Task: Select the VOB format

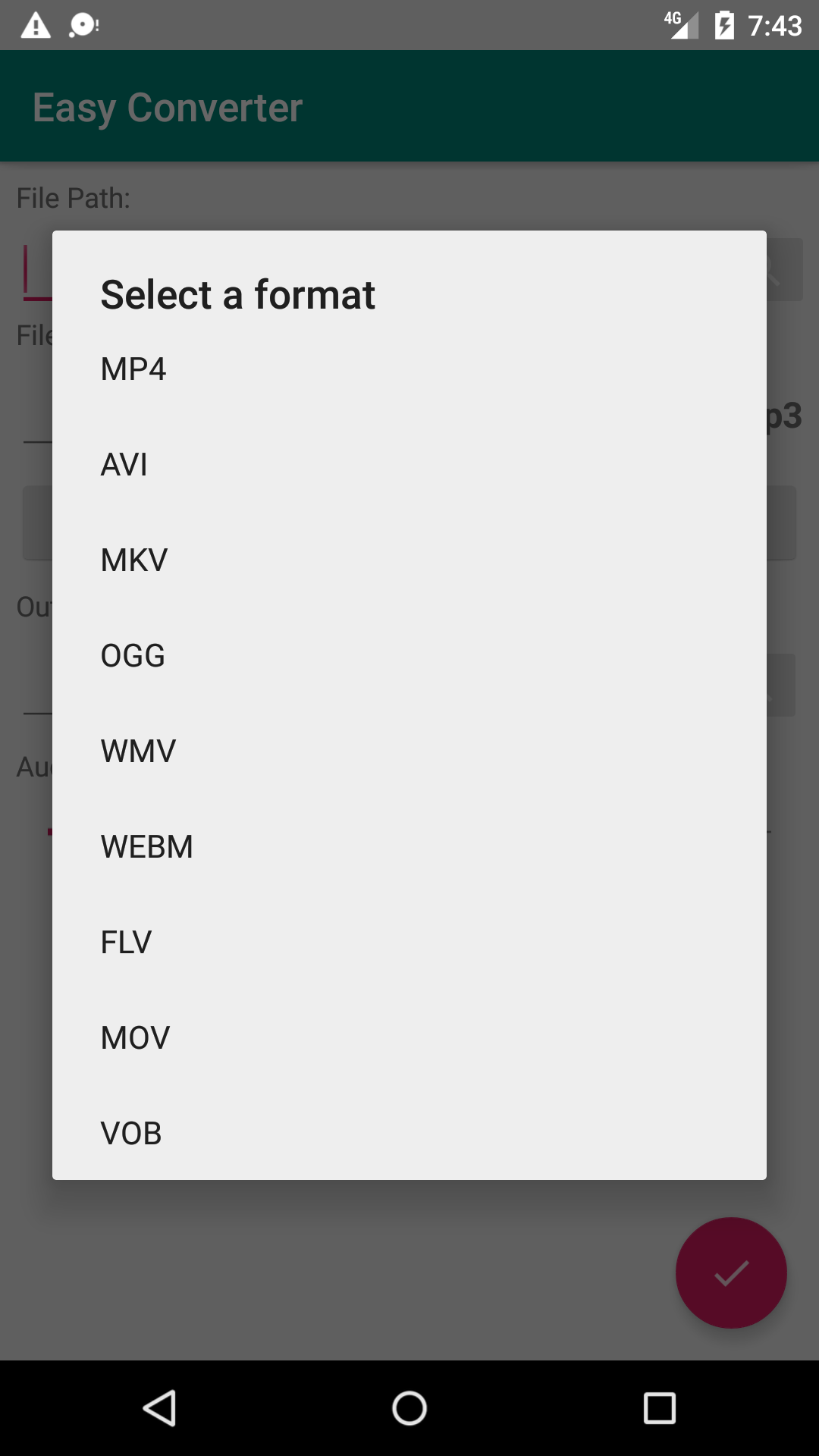Action: (130, 1132)
